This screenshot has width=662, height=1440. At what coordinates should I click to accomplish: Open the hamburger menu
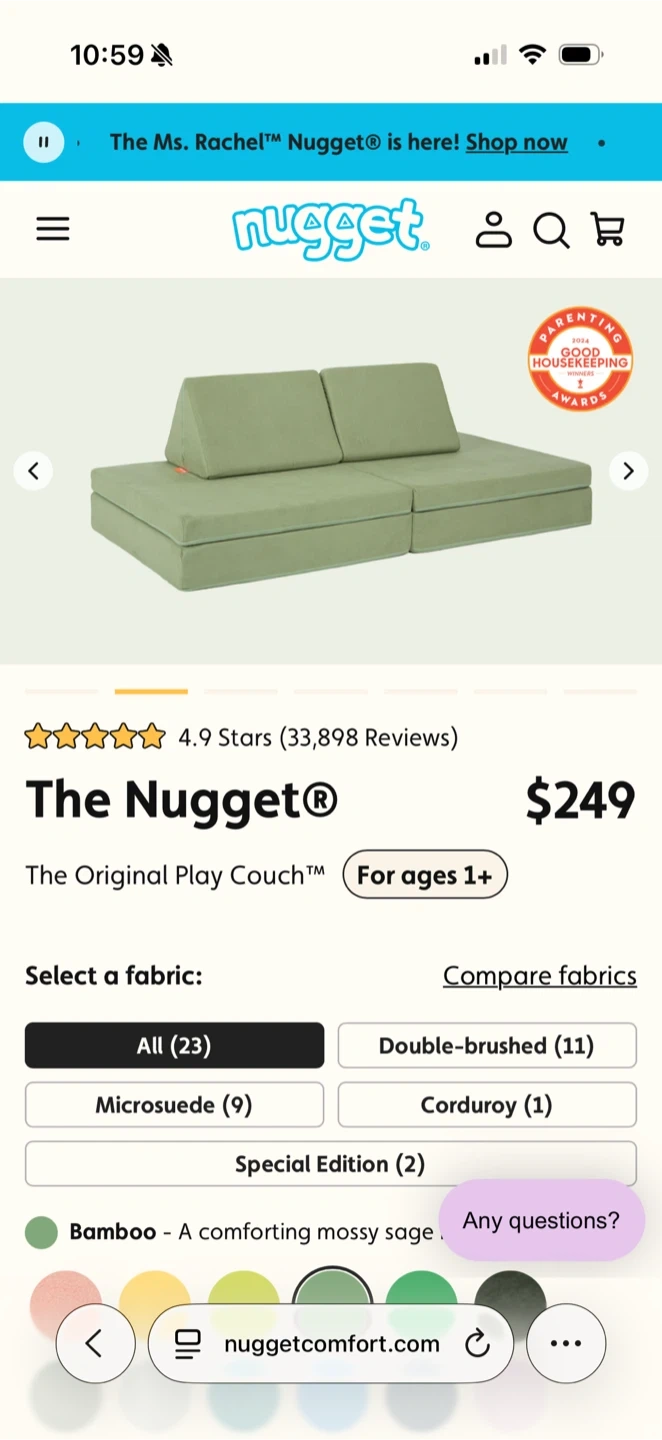53,229
